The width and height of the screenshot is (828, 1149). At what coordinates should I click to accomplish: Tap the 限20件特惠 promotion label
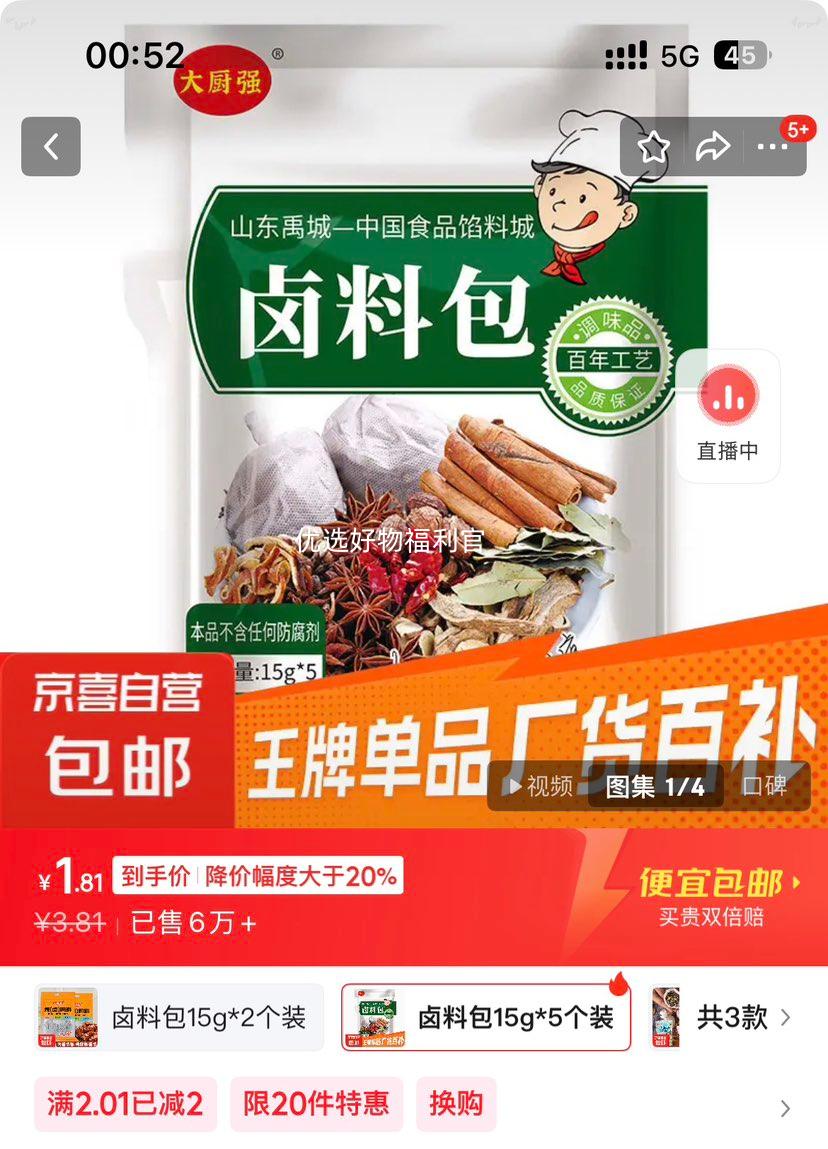coord(316,1105)
